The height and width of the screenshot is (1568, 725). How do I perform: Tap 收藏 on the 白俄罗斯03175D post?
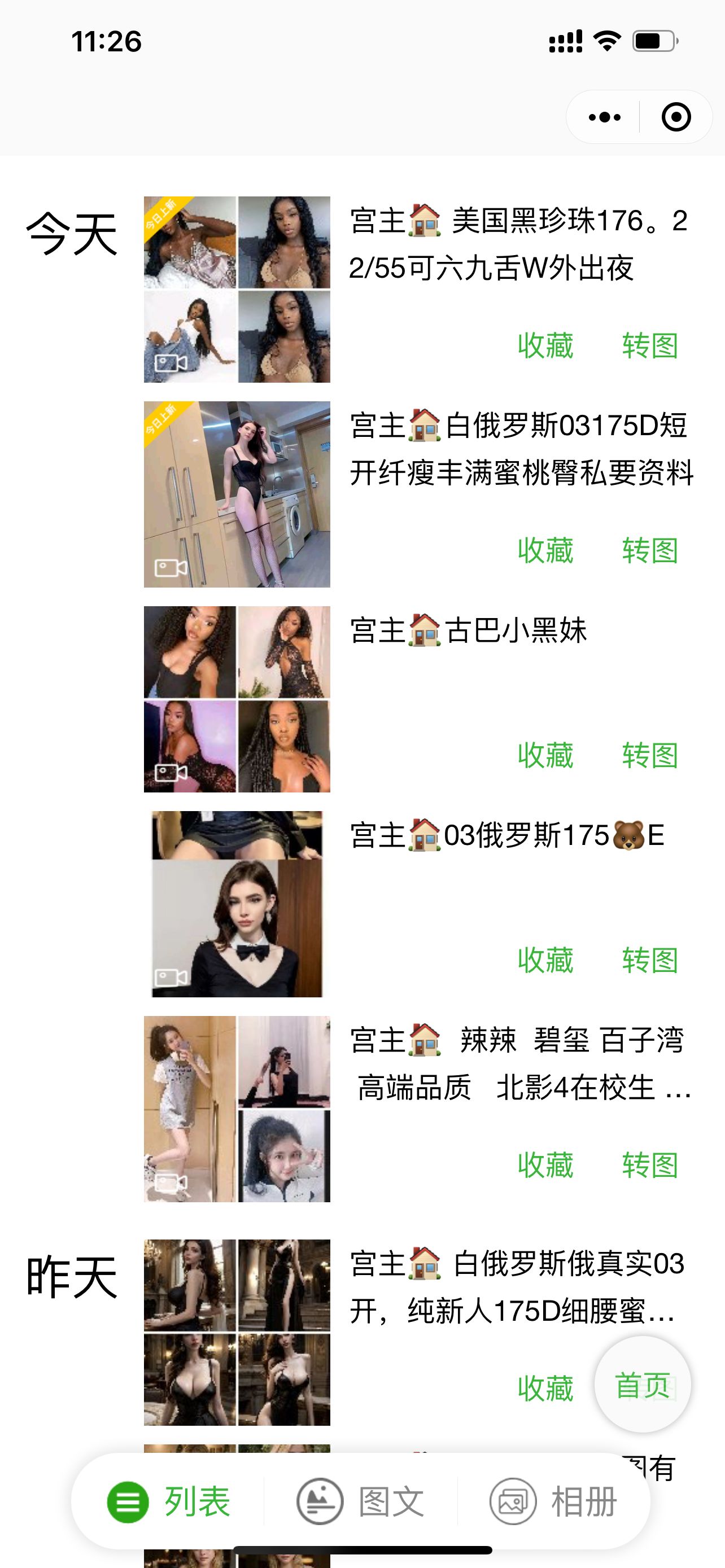point(545,551)
